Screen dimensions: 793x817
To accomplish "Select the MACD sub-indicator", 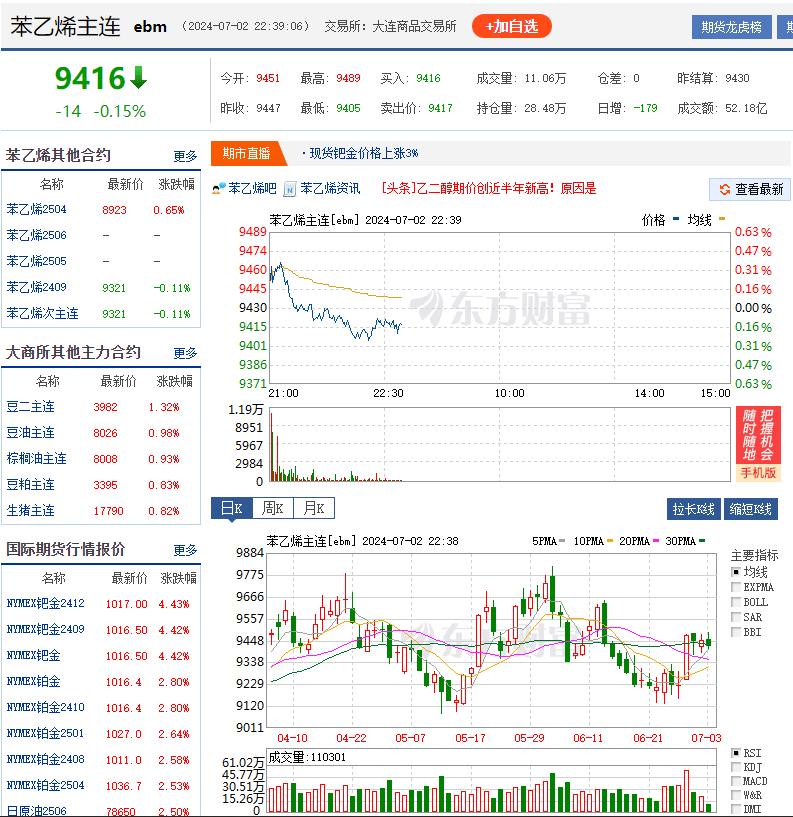I will click(x=736, y=781).
